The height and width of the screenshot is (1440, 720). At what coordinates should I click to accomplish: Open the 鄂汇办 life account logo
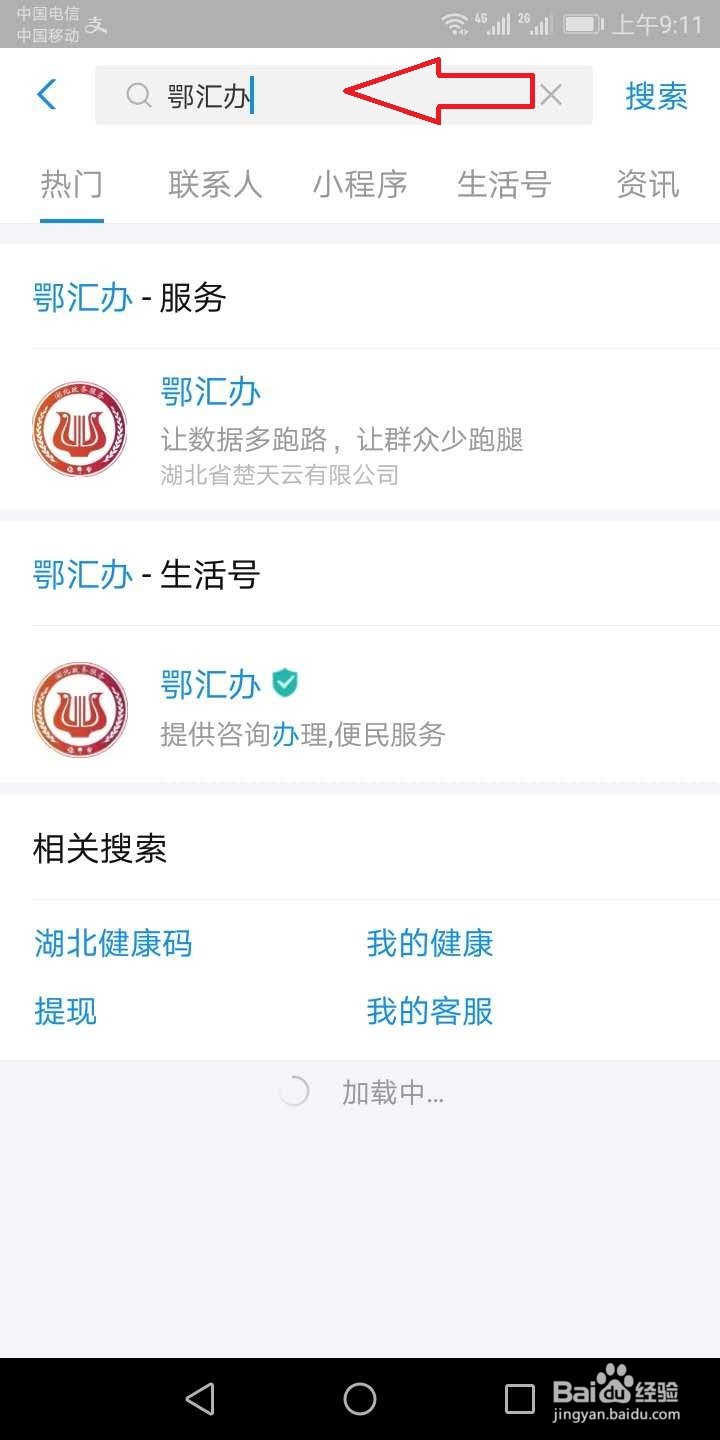tap(79, 708)
